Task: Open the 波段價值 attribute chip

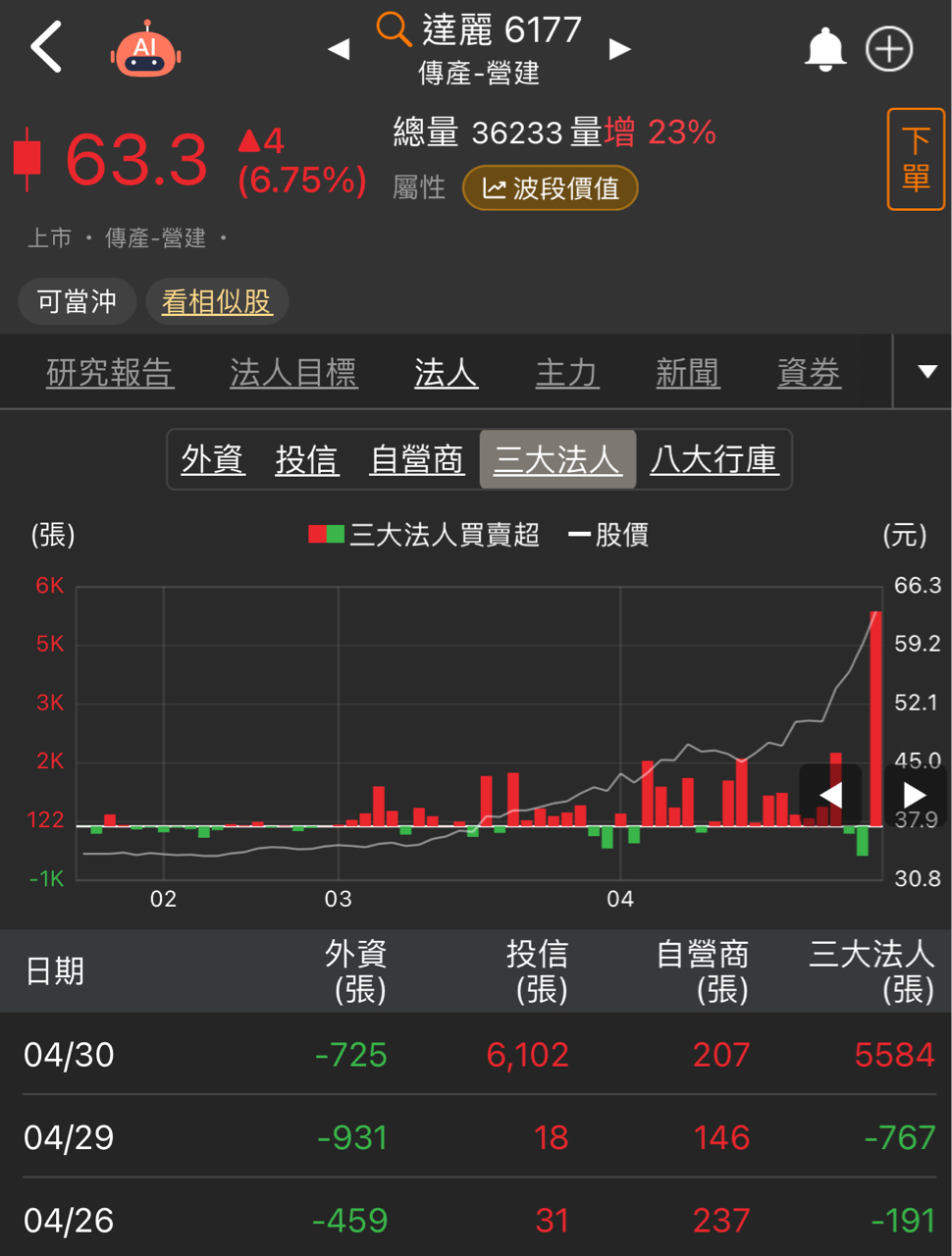Action: click(x=551, y=188)
